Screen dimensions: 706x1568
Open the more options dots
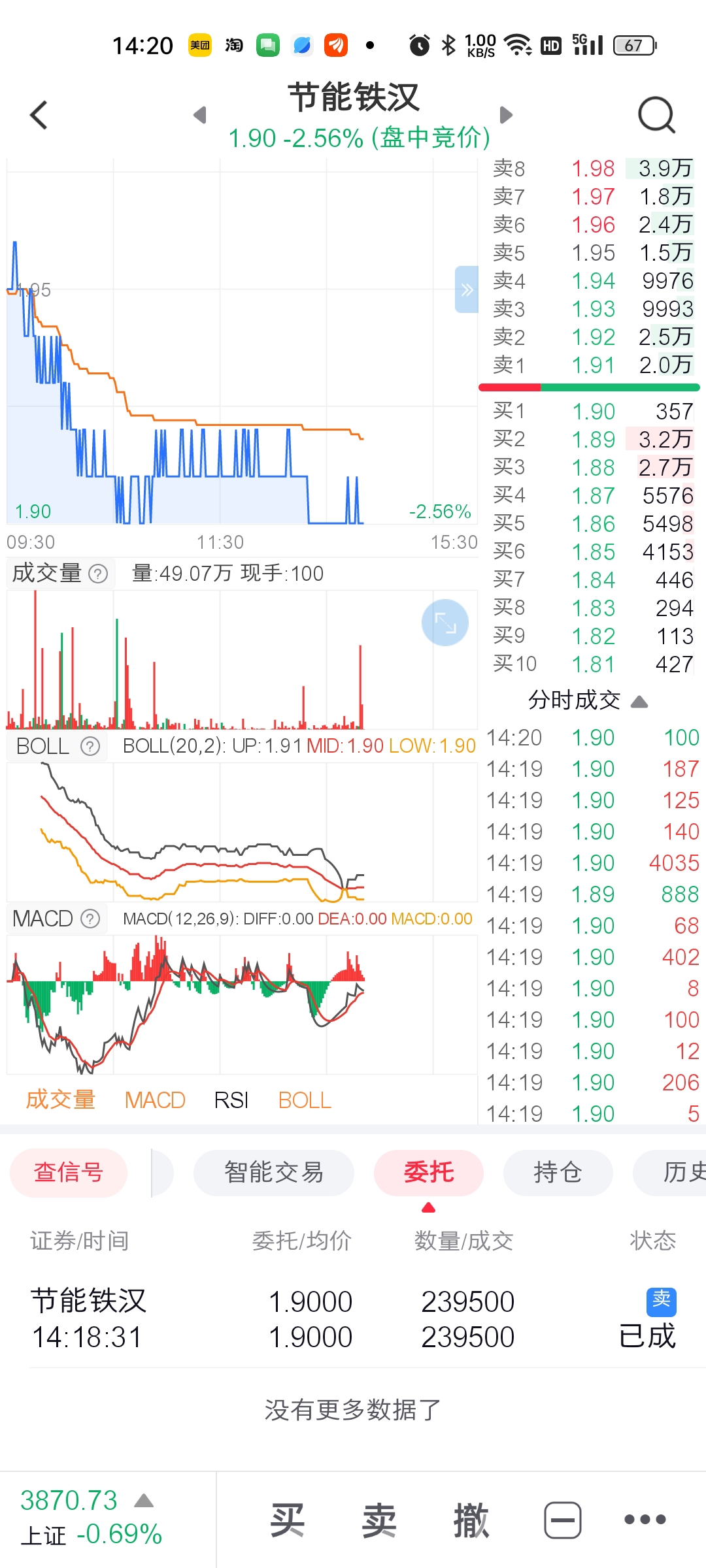(x=645, y=1520)
